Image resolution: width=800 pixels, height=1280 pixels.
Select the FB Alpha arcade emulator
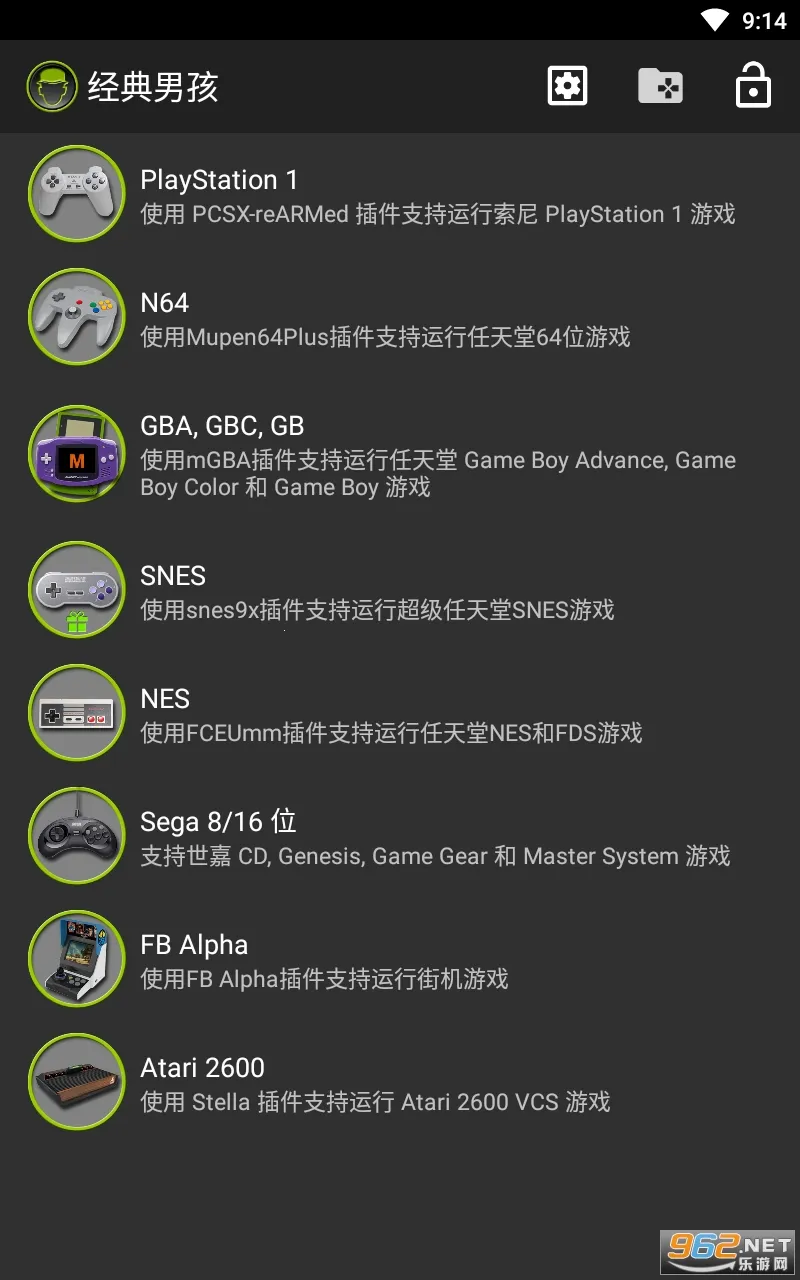(x=400, y=960)
